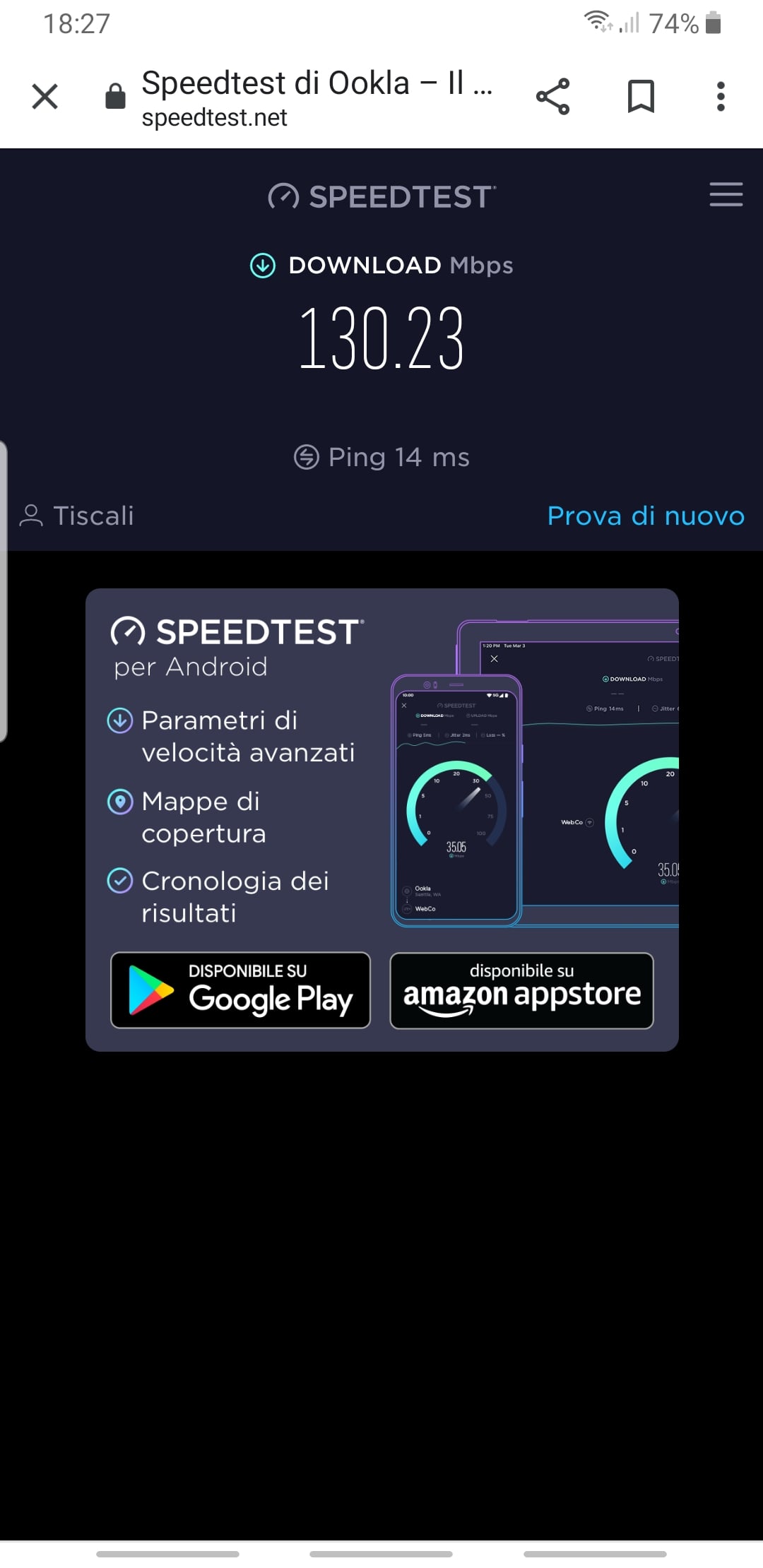
Task: Bookmark this Speedtest page
Action: coord(641,97)
